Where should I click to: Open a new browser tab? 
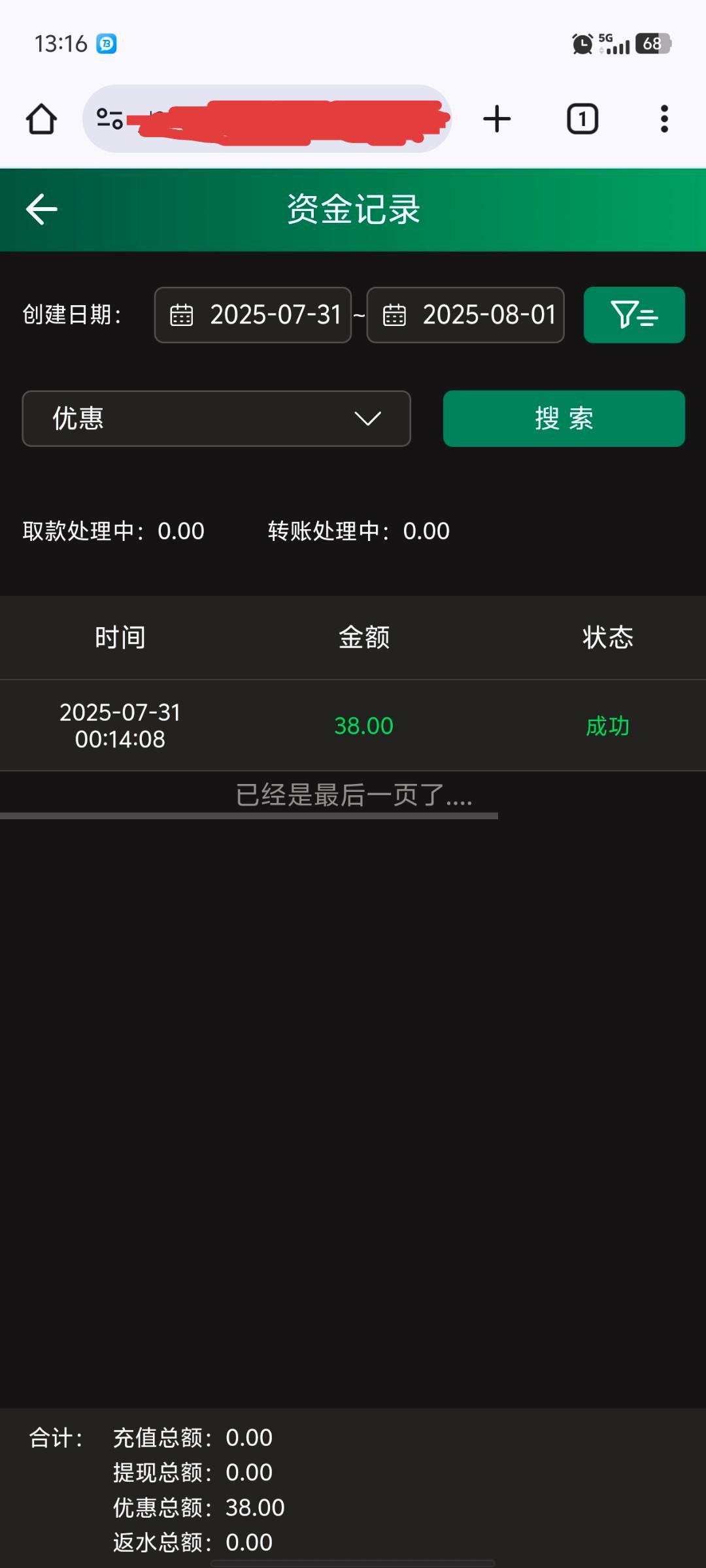point(497,120)
